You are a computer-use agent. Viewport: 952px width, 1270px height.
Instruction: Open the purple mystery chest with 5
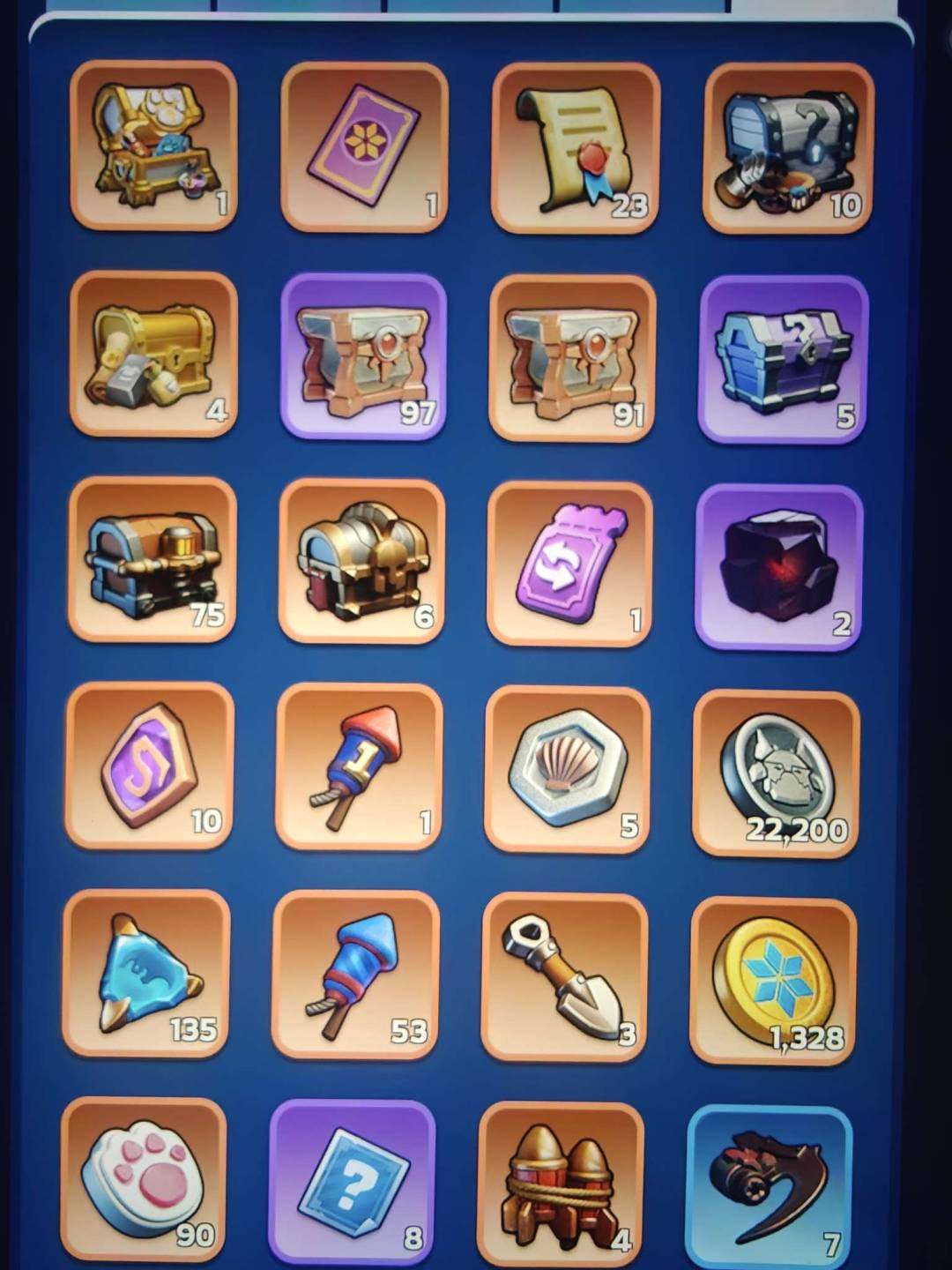tap(784, 358)
